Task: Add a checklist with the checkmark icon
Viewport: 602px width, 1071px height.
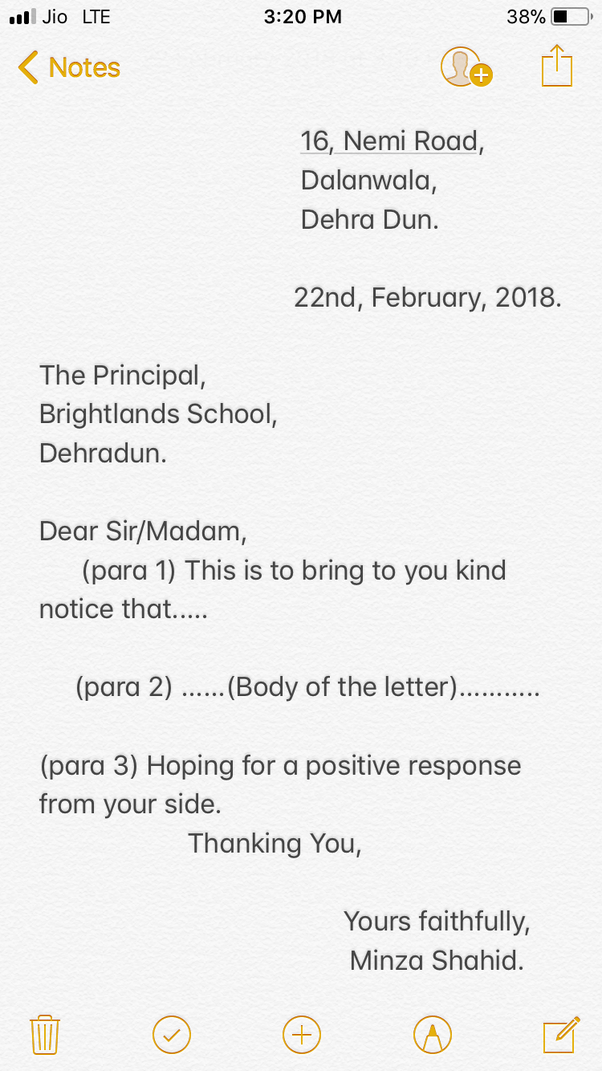Action: [172, 1035]
